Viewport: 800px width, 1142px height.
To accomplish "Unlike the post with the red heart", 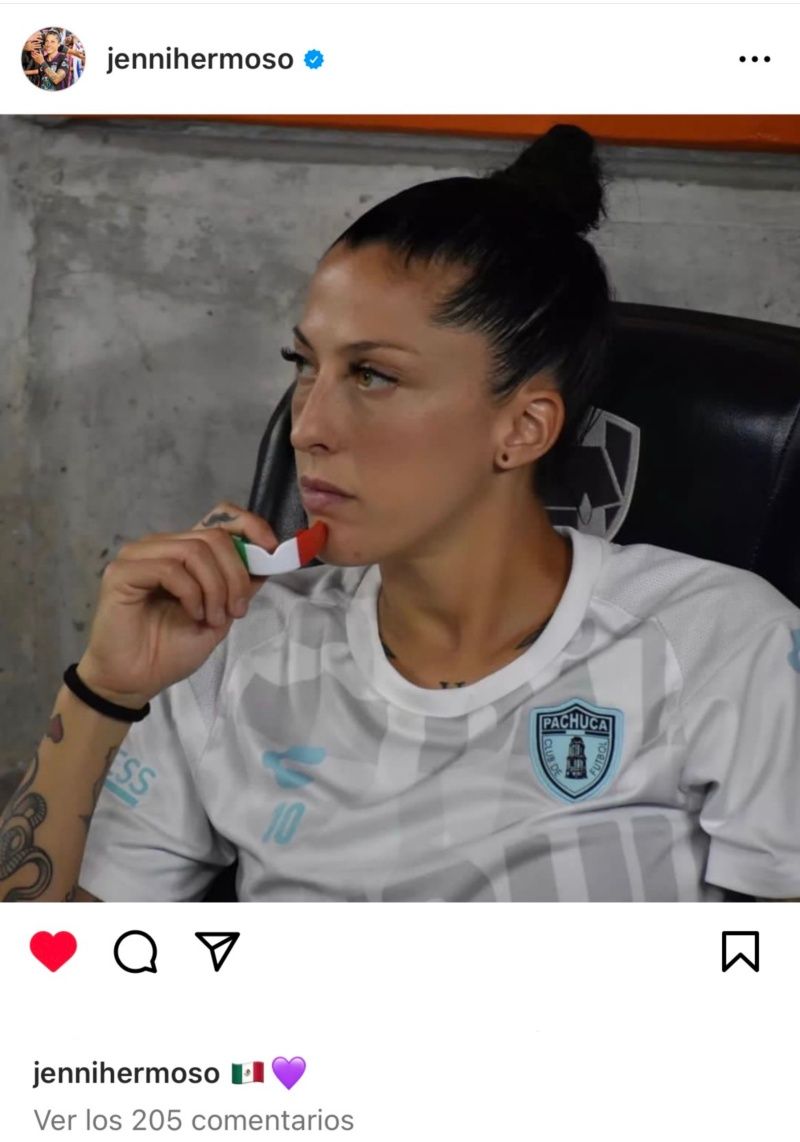I will 53,951.
